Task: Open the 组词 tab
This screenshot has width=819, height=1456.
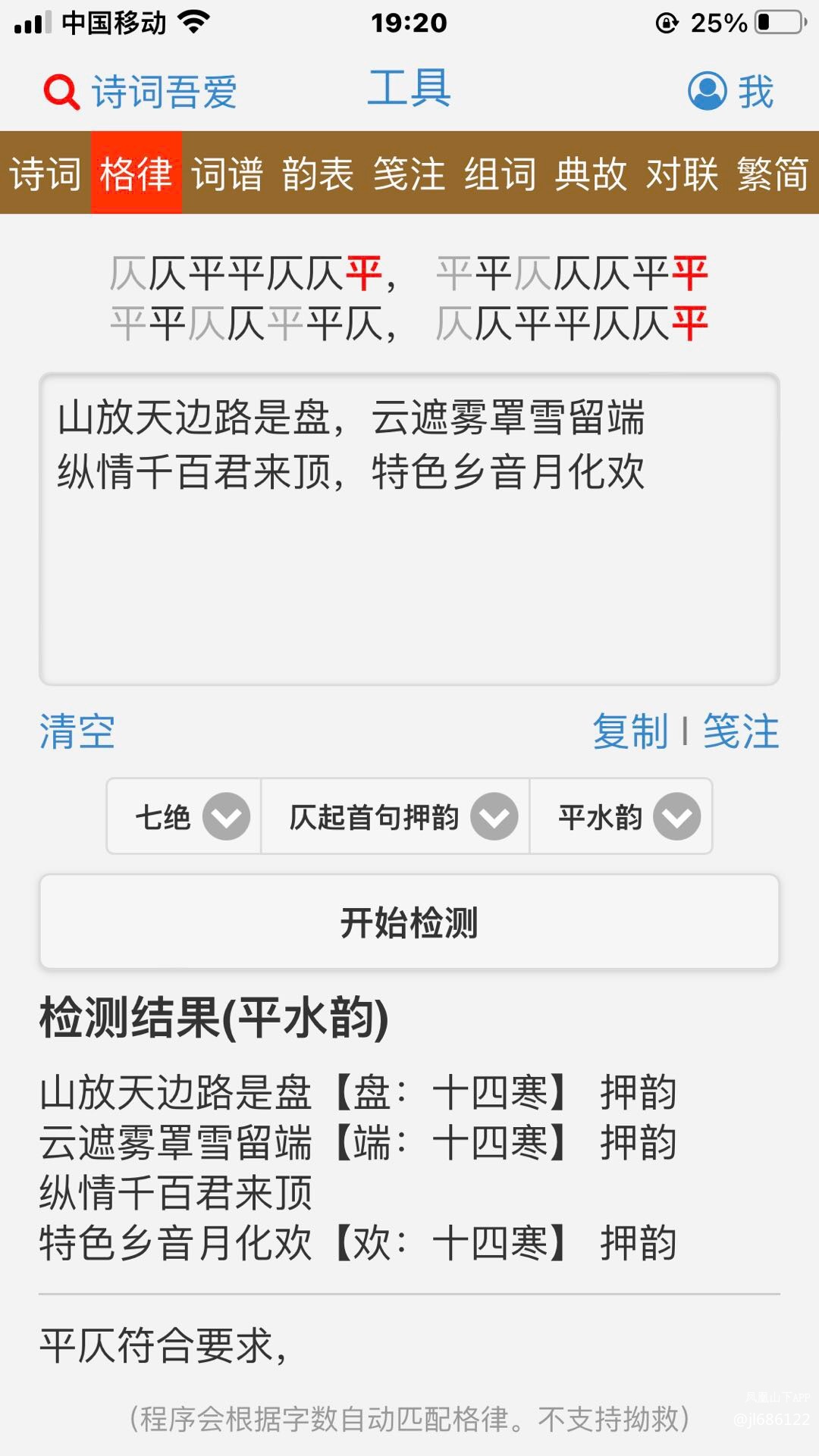Action: (500, 174)
